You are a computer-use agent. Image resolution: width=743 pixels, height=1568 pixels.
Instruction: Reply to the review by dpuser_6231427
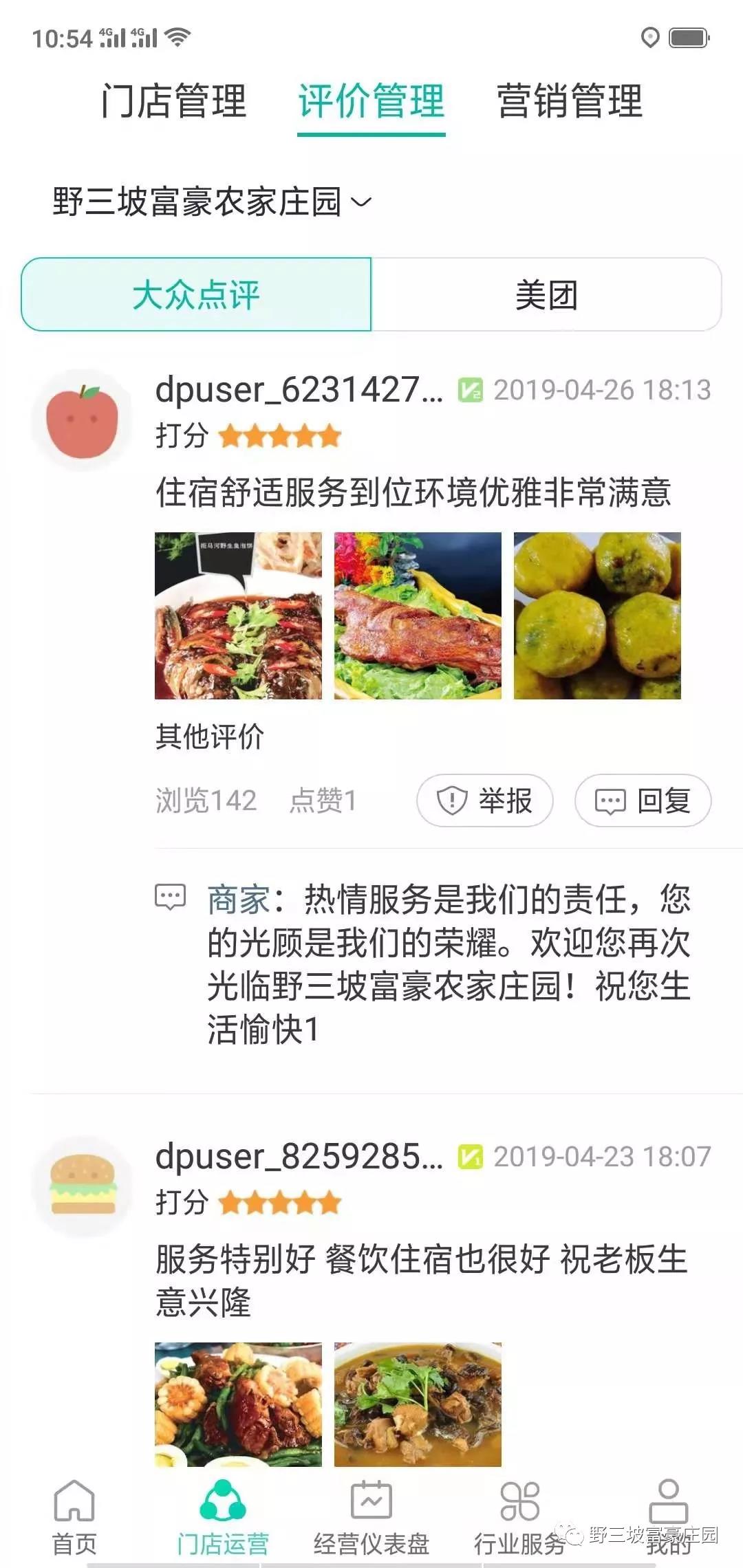643,801
